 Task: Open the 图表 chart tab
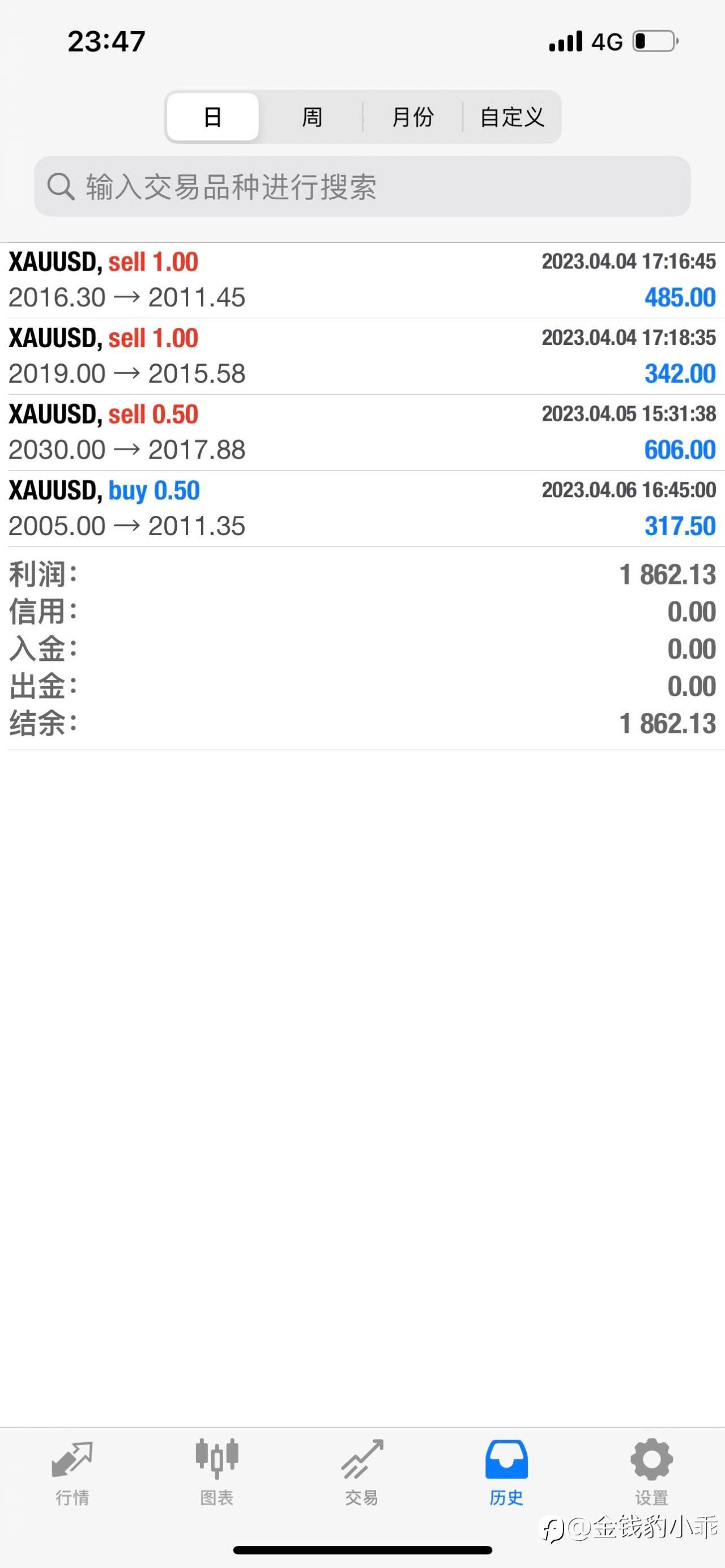tap(217, 1472)
